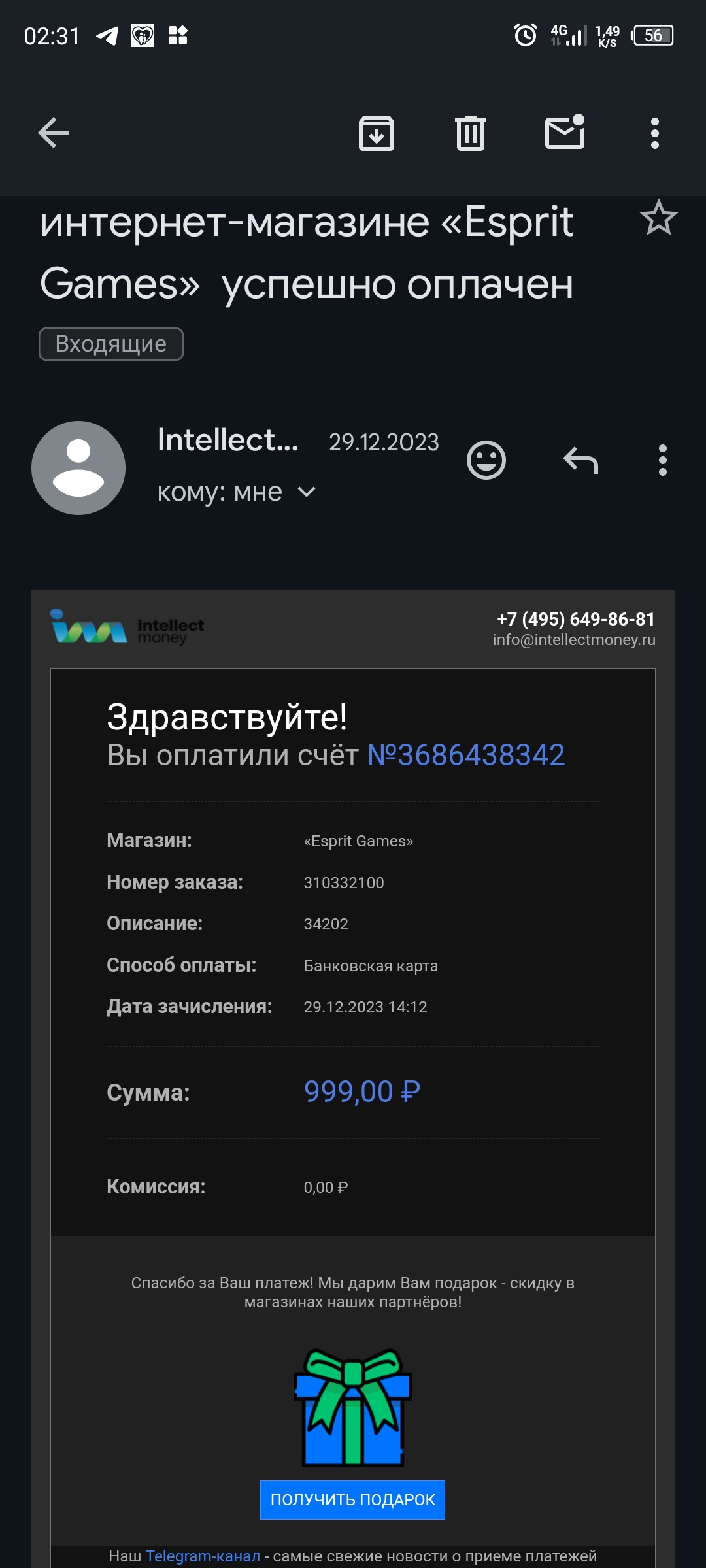This screenshot has height=1568, width=706.
Task: Open the Telegram-канал link
Action: click(x=203, y=1556)
